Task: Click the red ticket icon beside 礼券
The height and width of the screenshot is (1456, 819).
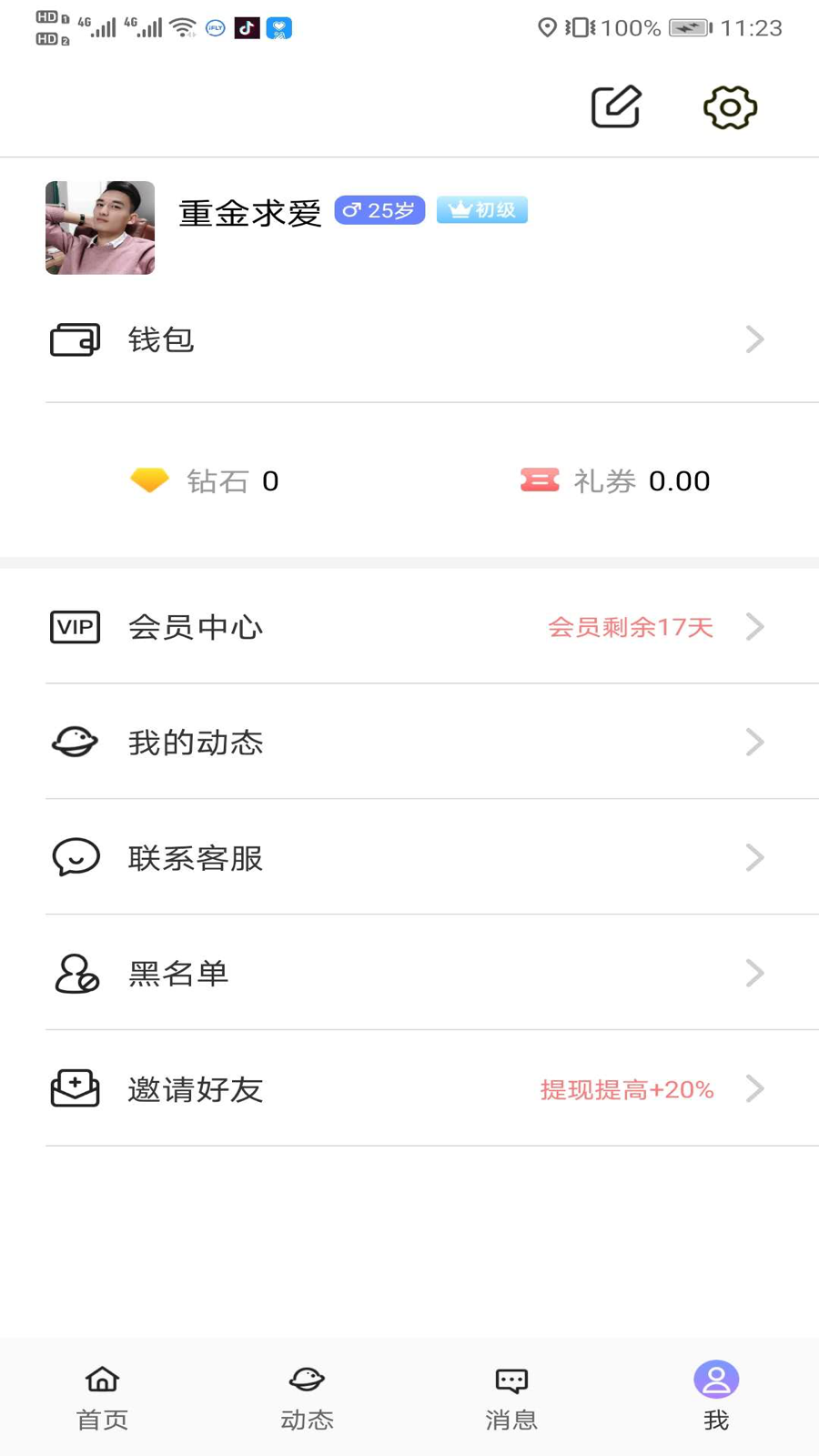Action: click(x=539, y=480)
